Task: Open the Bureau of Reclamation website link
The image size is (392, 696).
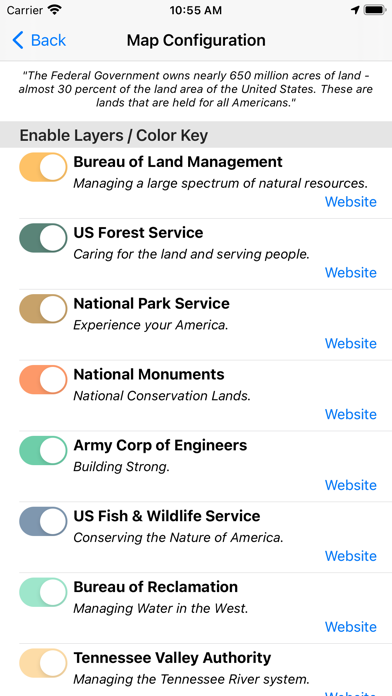Action: pos(351,627)
